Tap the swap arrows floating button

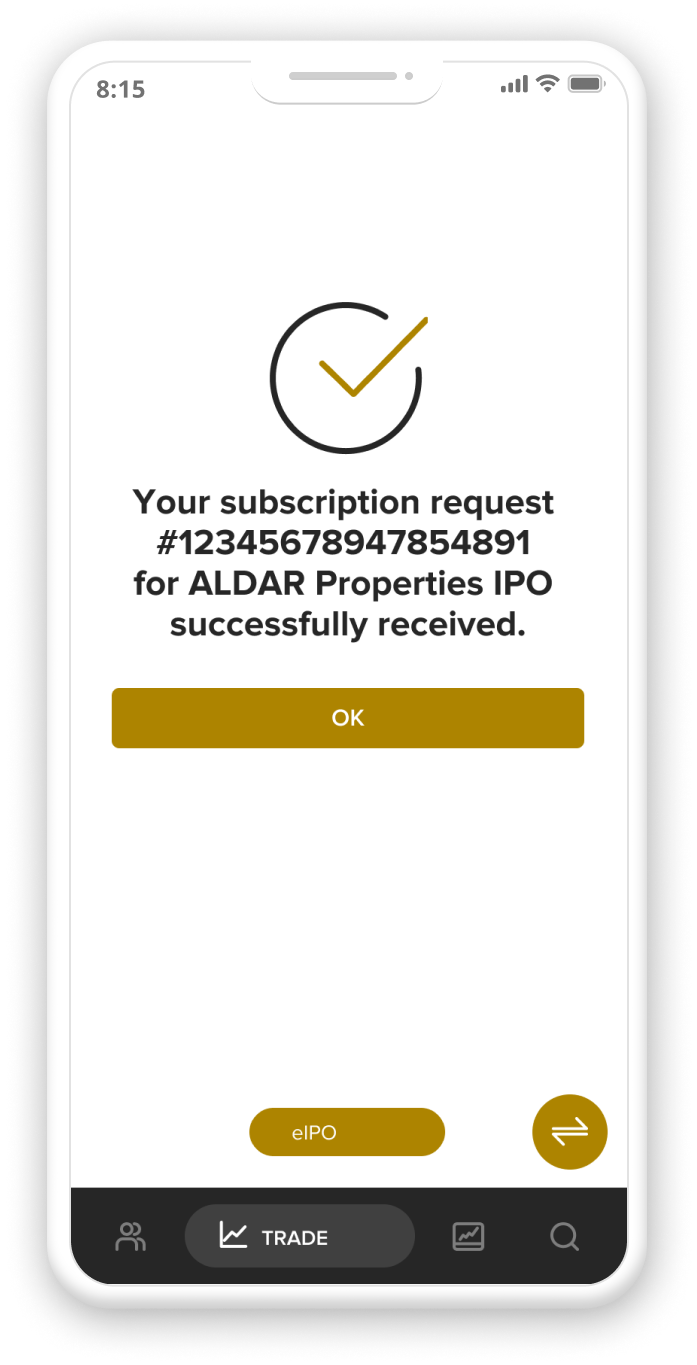[570, 1132]
